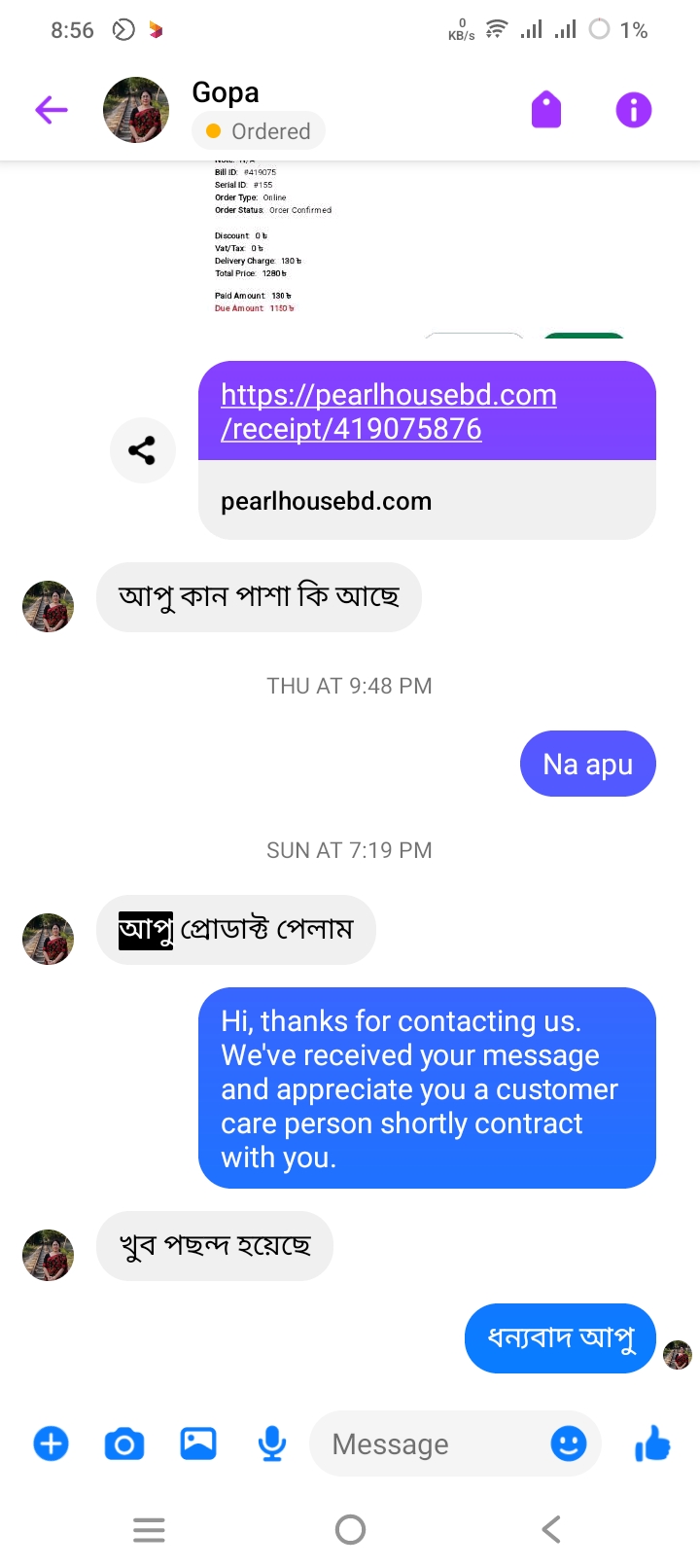The image size is (700, 1568).
Task: Open the pearlhousebd.com receipt link
Action: 389,411
